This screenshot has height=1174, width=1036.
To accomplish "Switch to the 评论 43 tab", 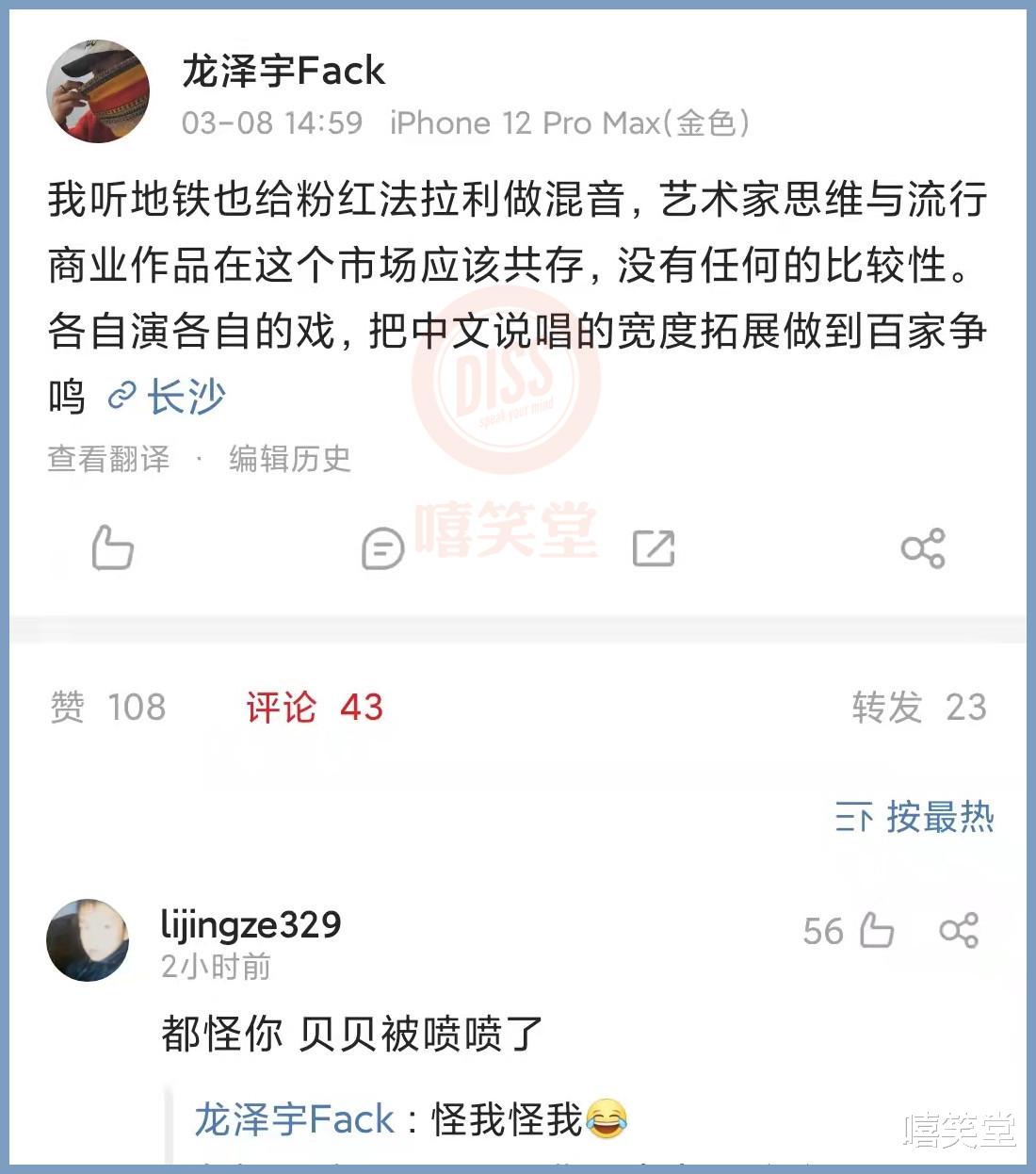I will [x=314, y=708].
